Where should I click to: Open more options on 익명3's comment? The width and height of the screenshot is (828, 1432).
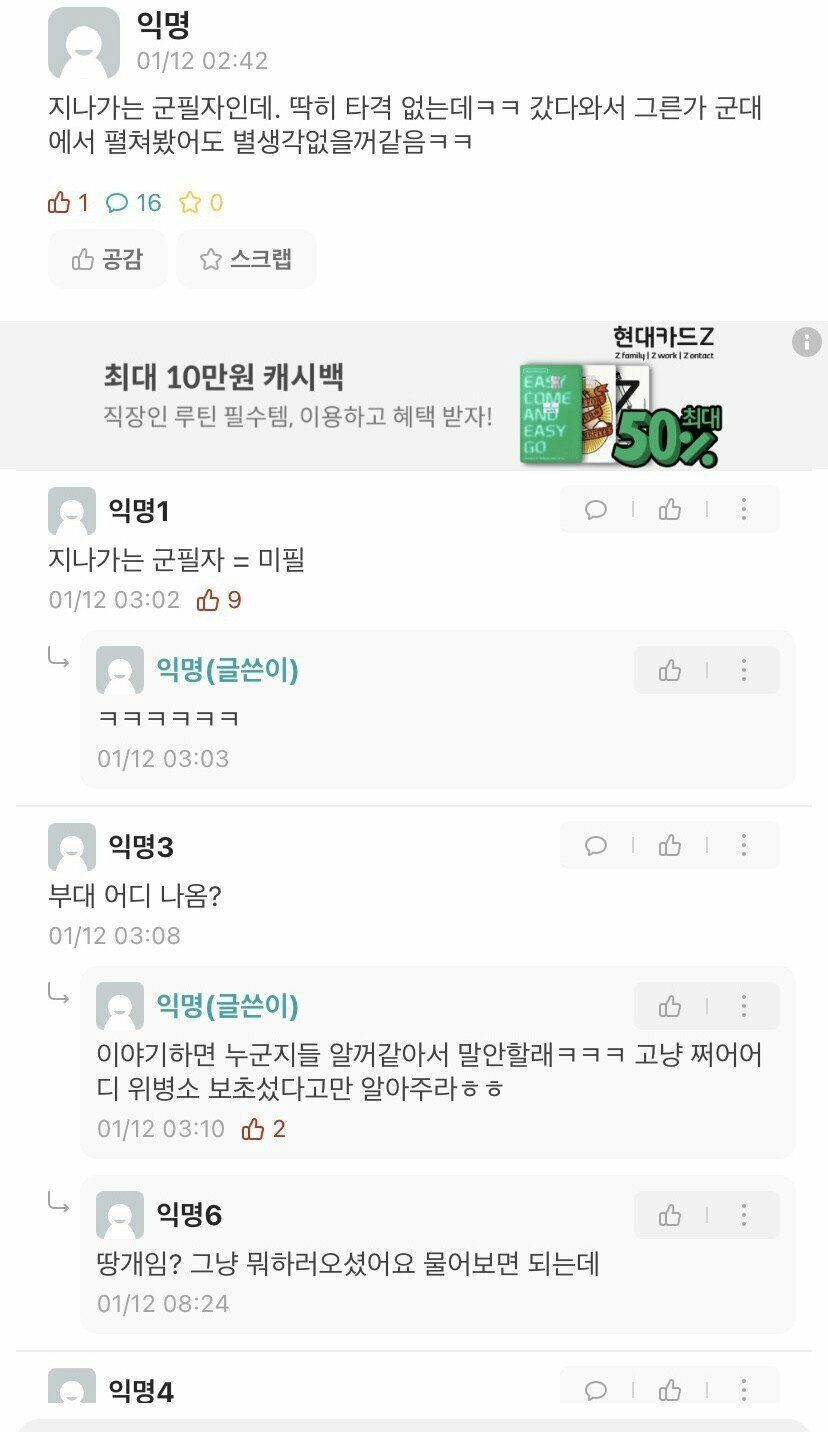743,846
